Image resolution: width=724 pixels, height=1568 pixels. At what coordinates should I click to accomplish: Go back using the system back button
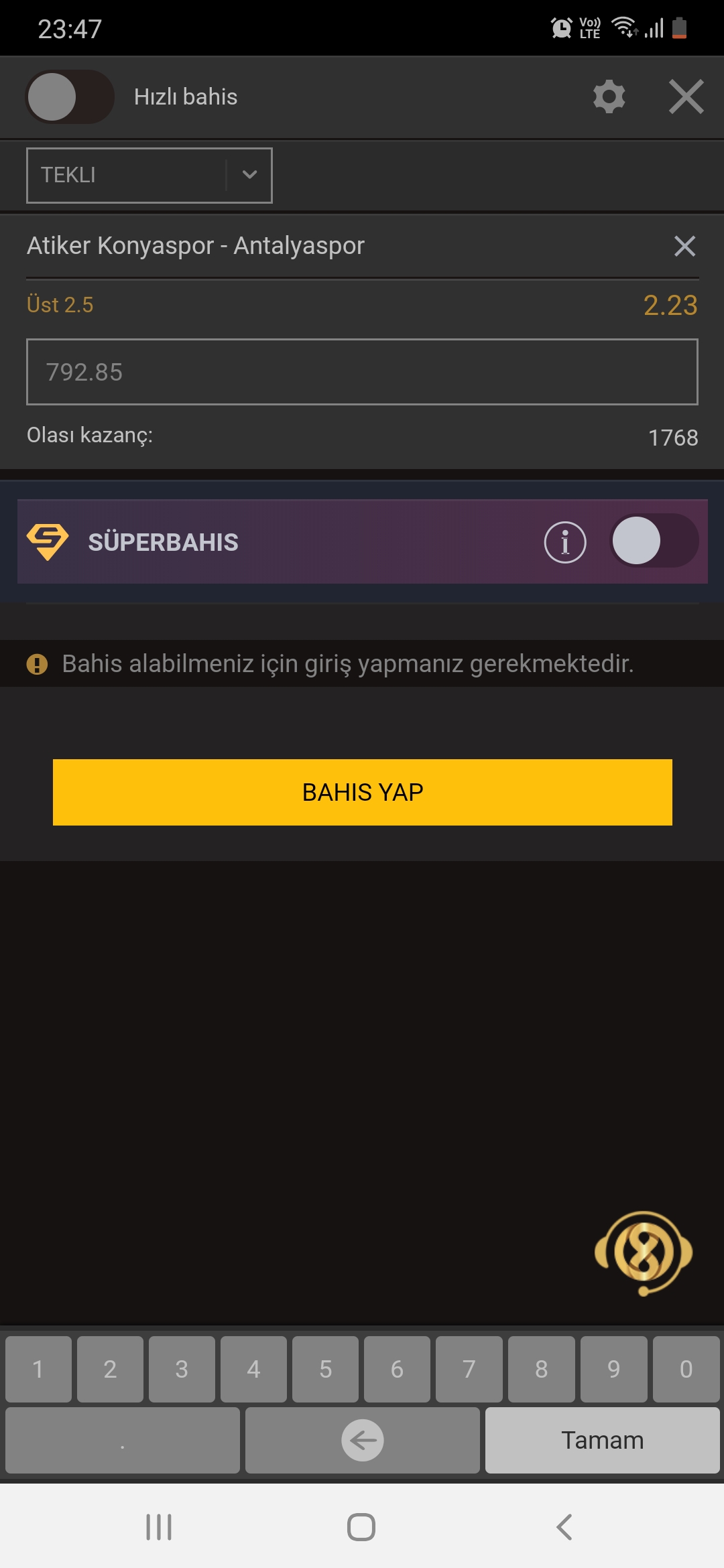(x=564, y=1527)
